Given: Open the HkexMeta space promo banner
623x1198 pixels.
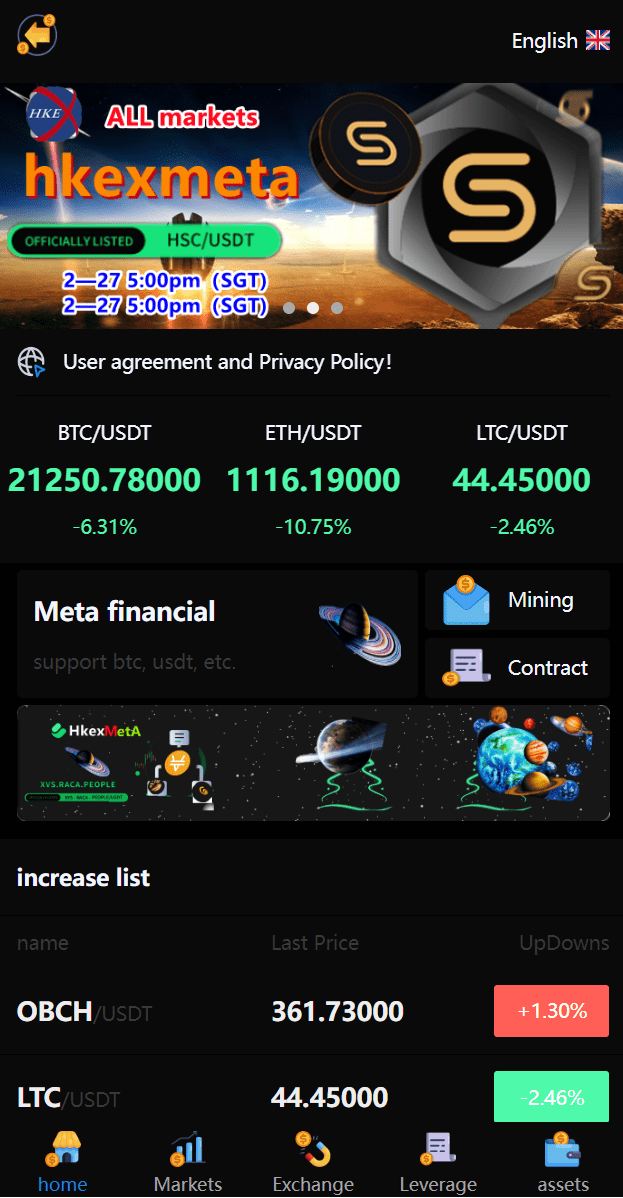Looking at the screenshot, I should pyautogui.click(x=313, y=763).
